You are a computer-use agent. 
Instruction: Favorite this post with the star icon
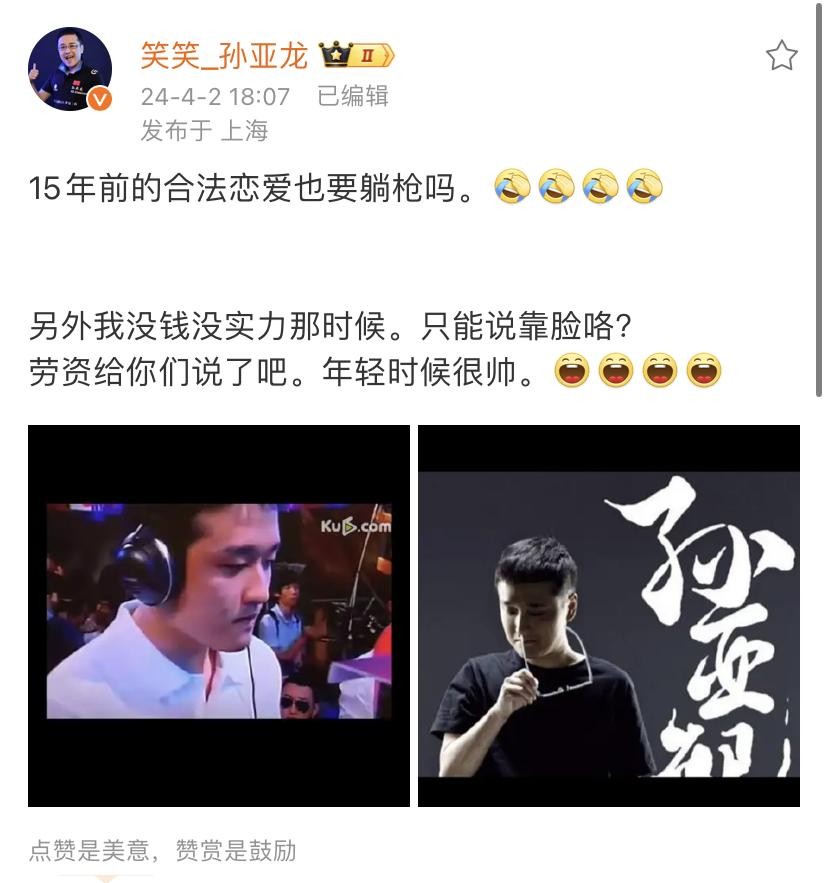pos(781,56)
